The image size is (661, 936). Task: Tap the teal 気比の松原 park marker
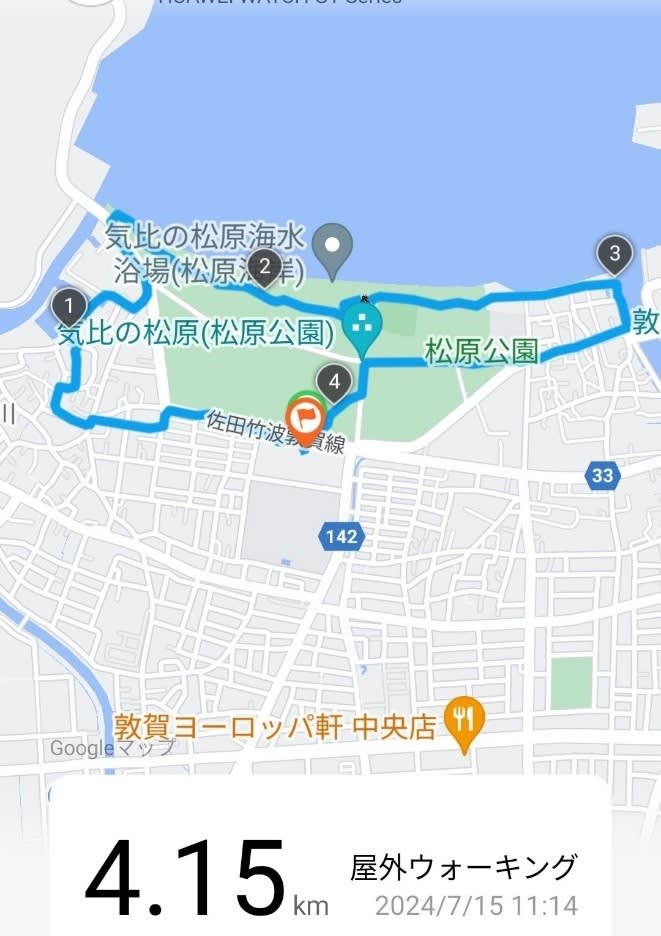[362, 323]
